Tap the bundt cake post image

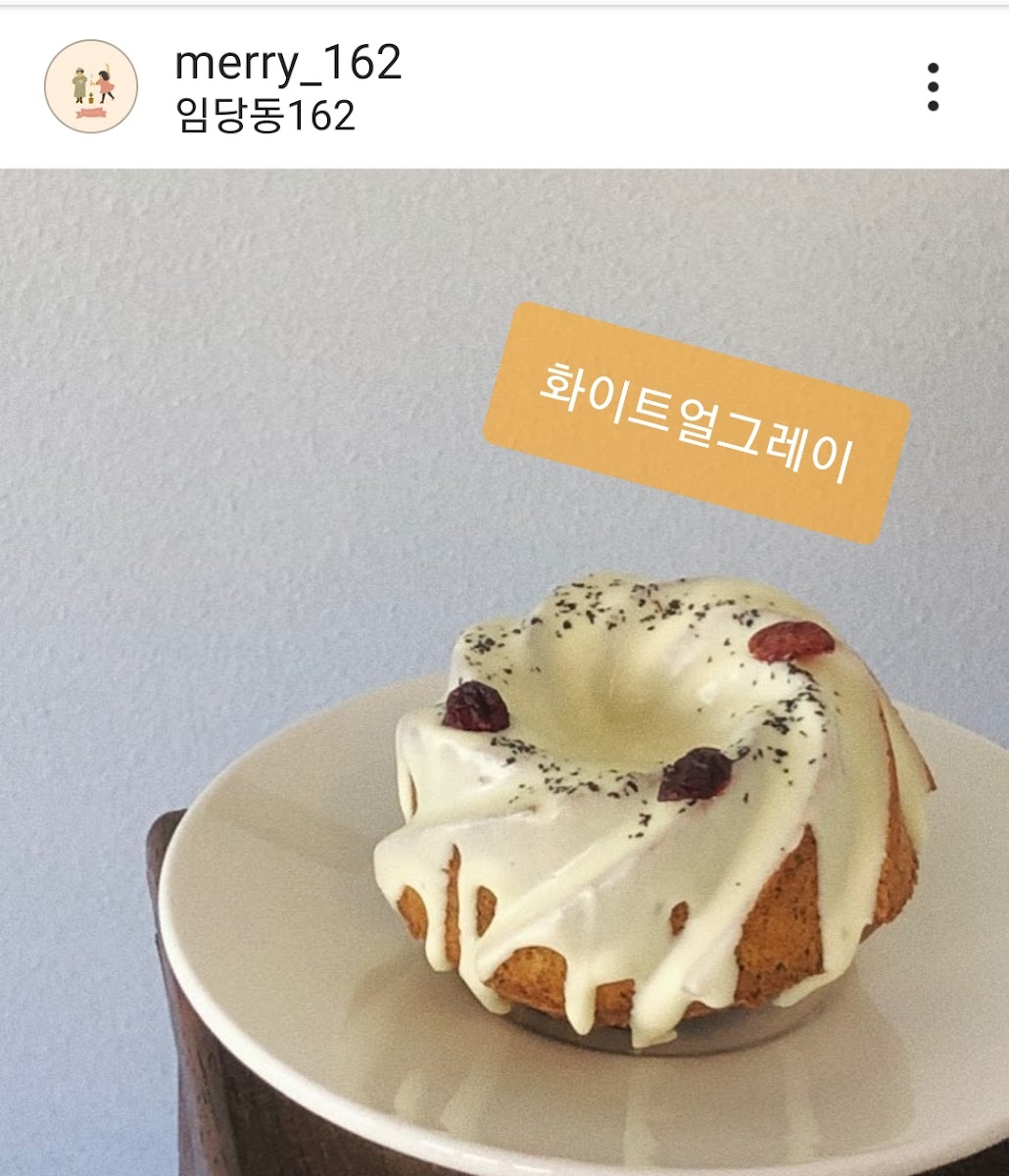504,672
